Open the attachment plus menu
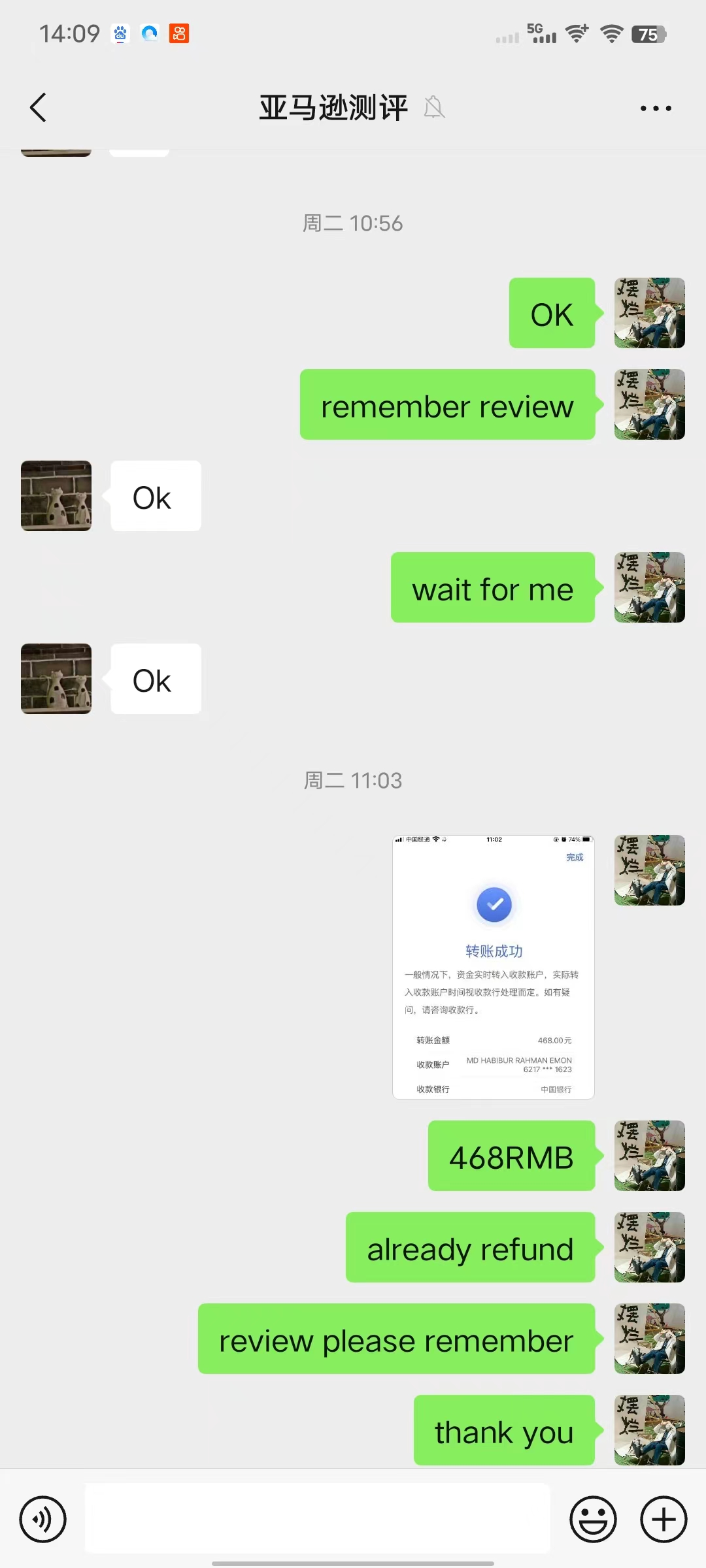The width and height of the screenshot is (706, 1568). click(662, 1518)
